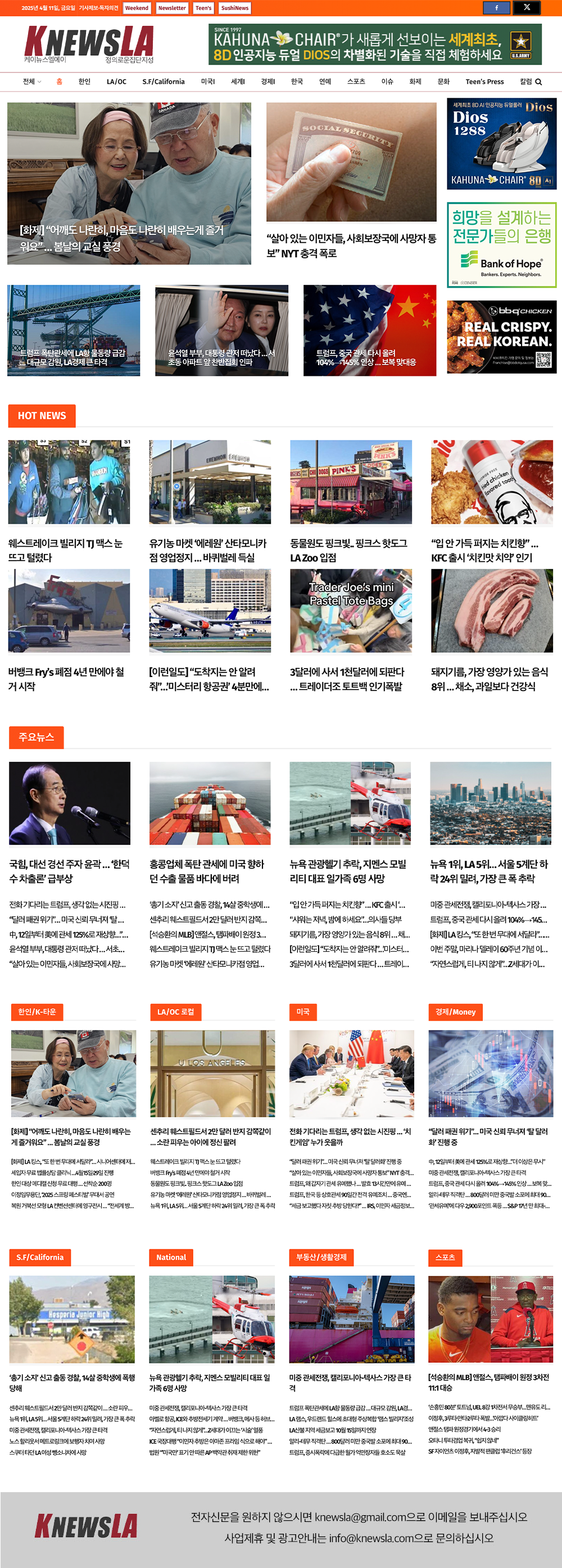Open the Teen's Press nav tab

484,81
